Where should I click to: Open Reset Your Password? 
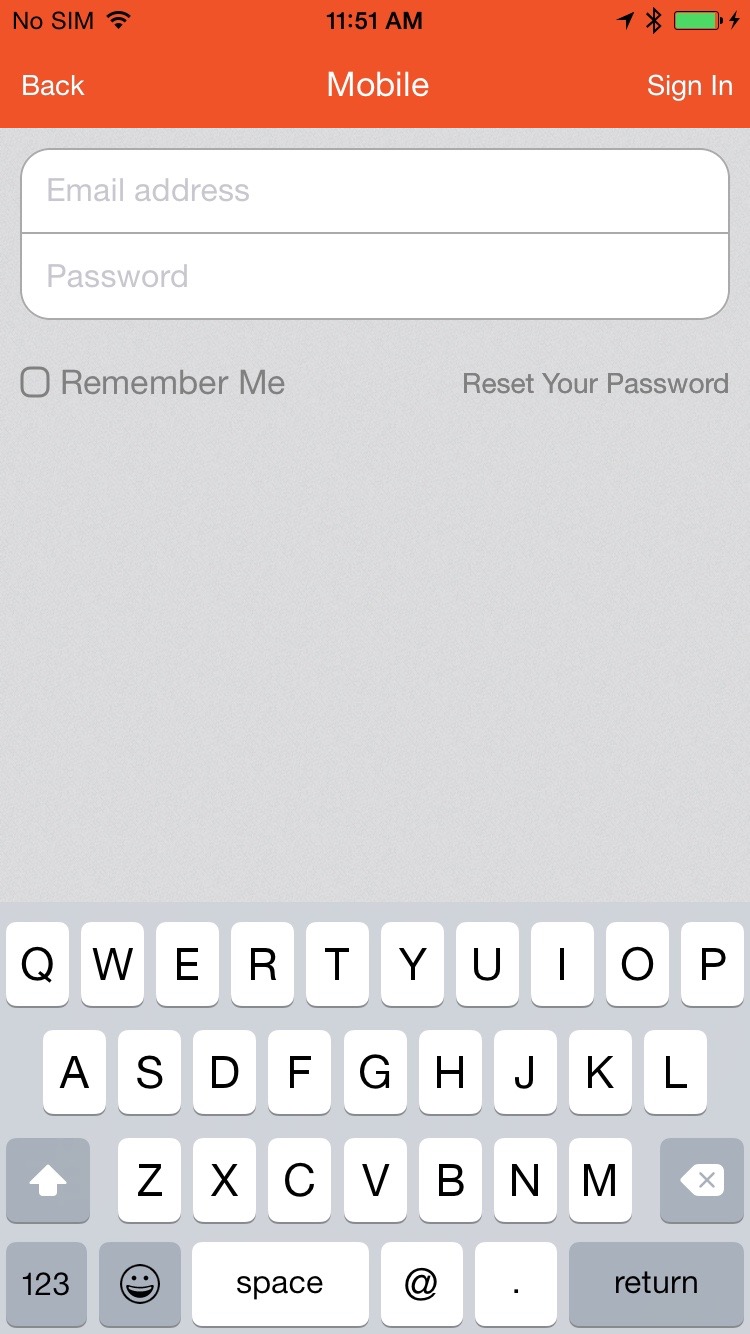point(595,383)
